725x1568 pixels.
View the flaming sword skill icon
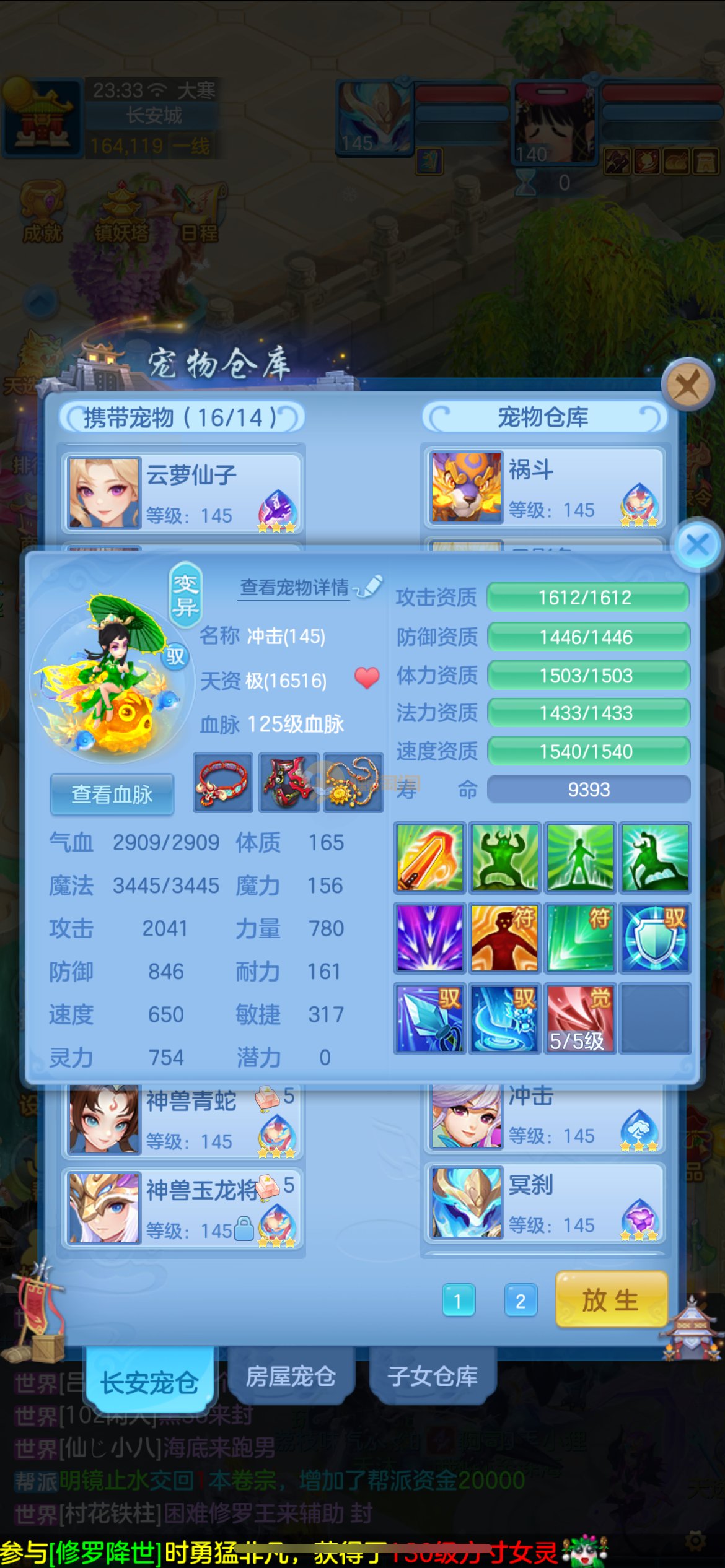(429, 857)
